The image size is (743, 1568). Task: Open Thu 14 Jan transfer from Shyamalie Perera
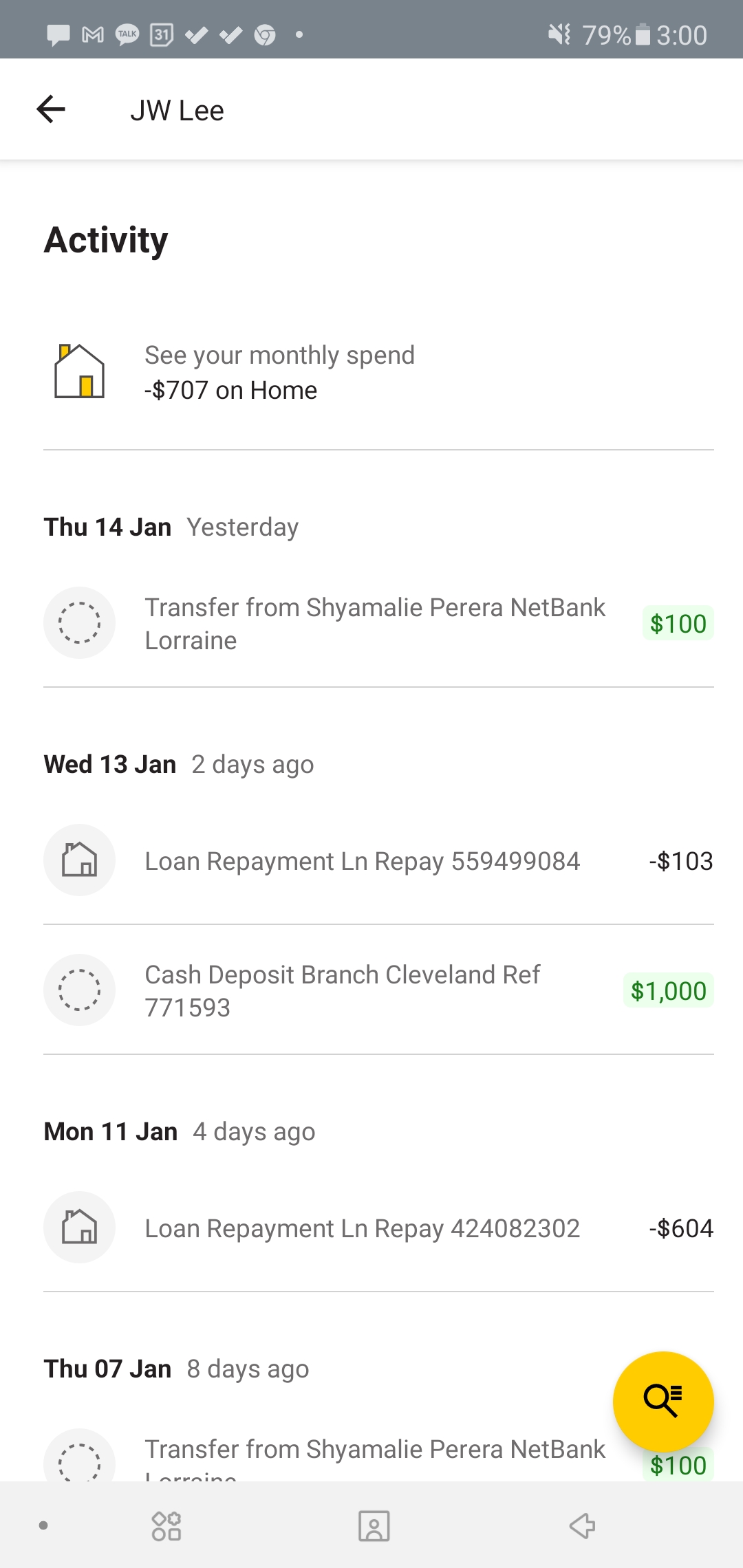375,623
